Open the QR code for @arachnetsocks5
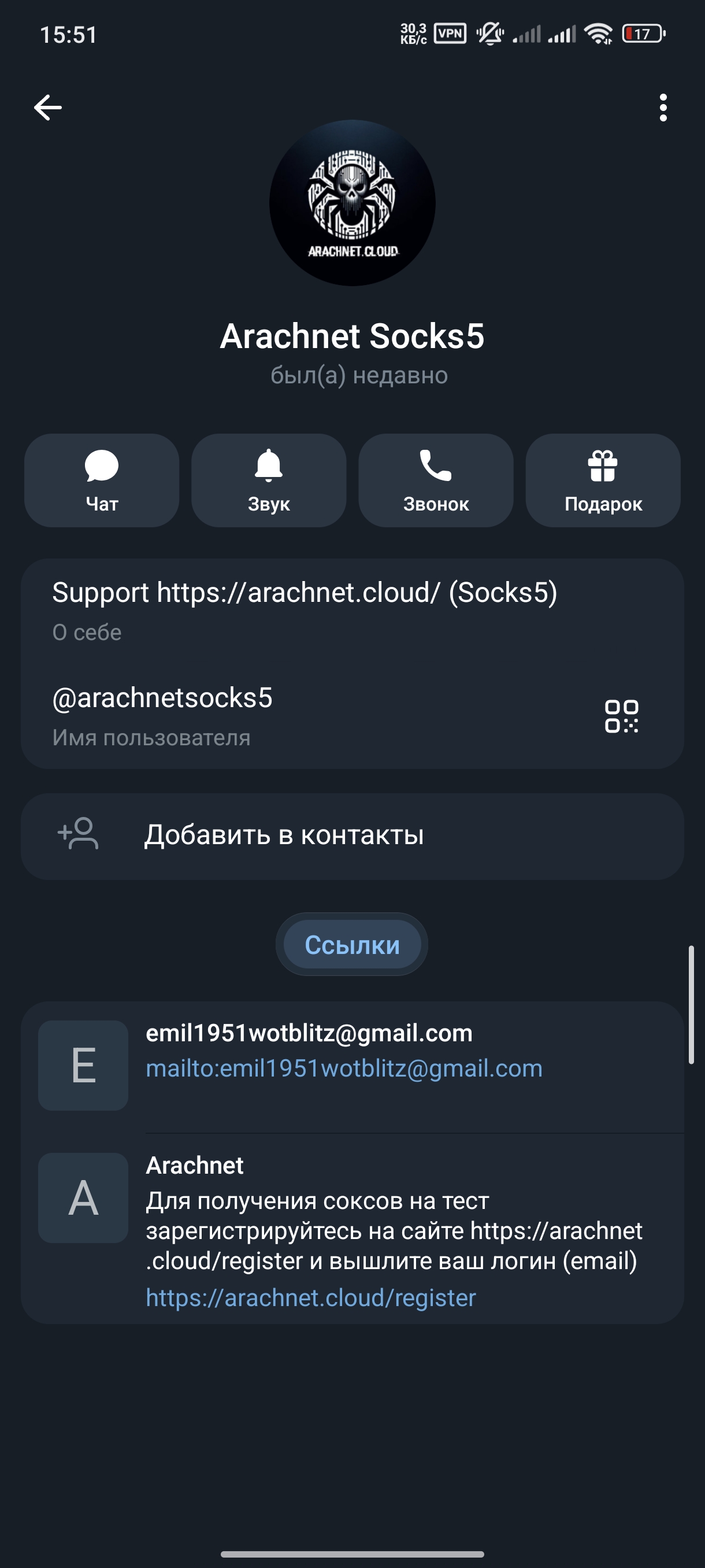 click(x=621, y=716)
